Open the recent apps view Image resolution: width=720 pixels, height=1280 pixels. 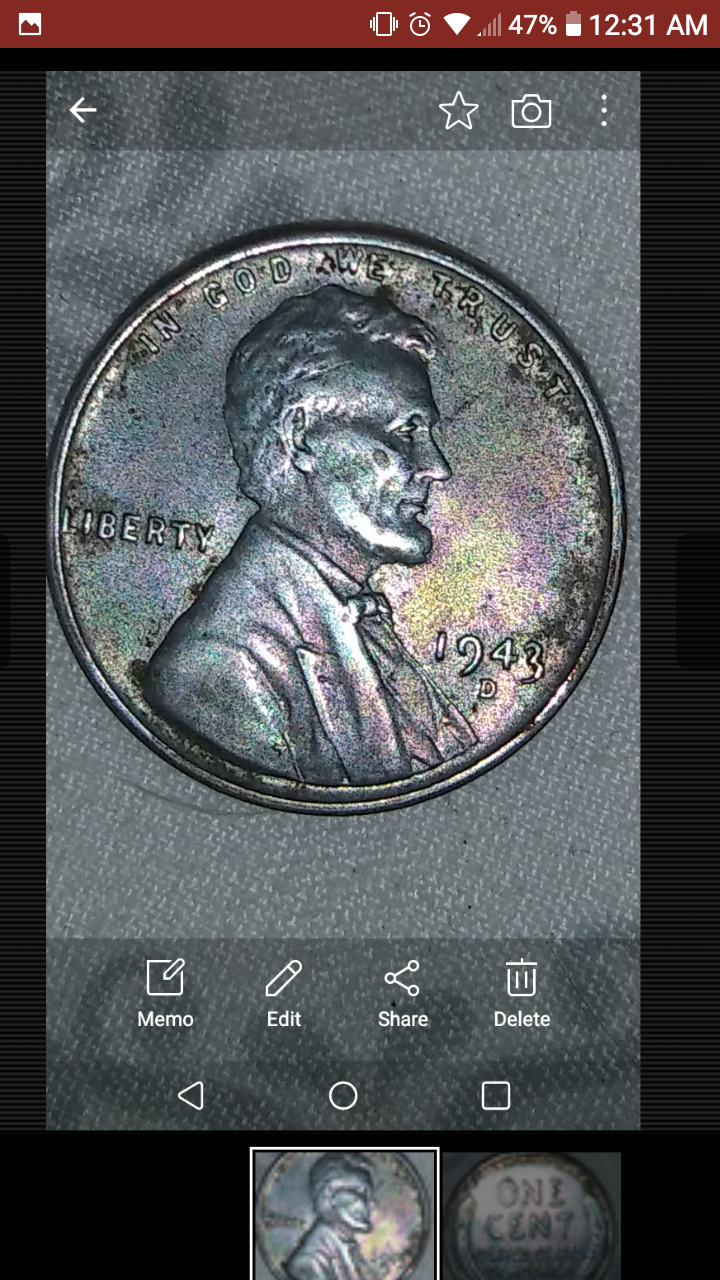click(496, 1096)
